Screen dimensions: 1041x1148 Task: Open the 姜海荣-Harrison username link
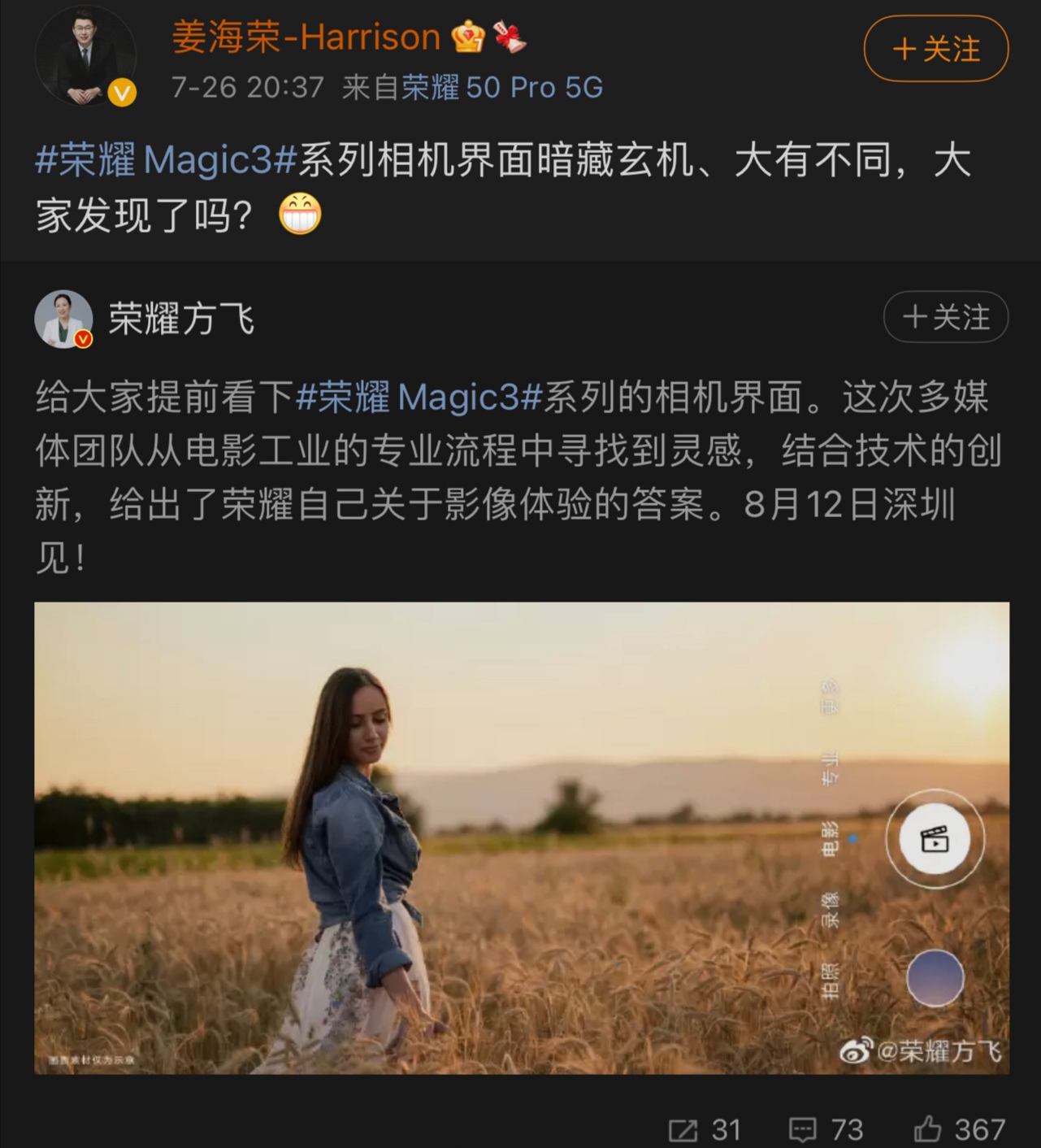[306, 37]
